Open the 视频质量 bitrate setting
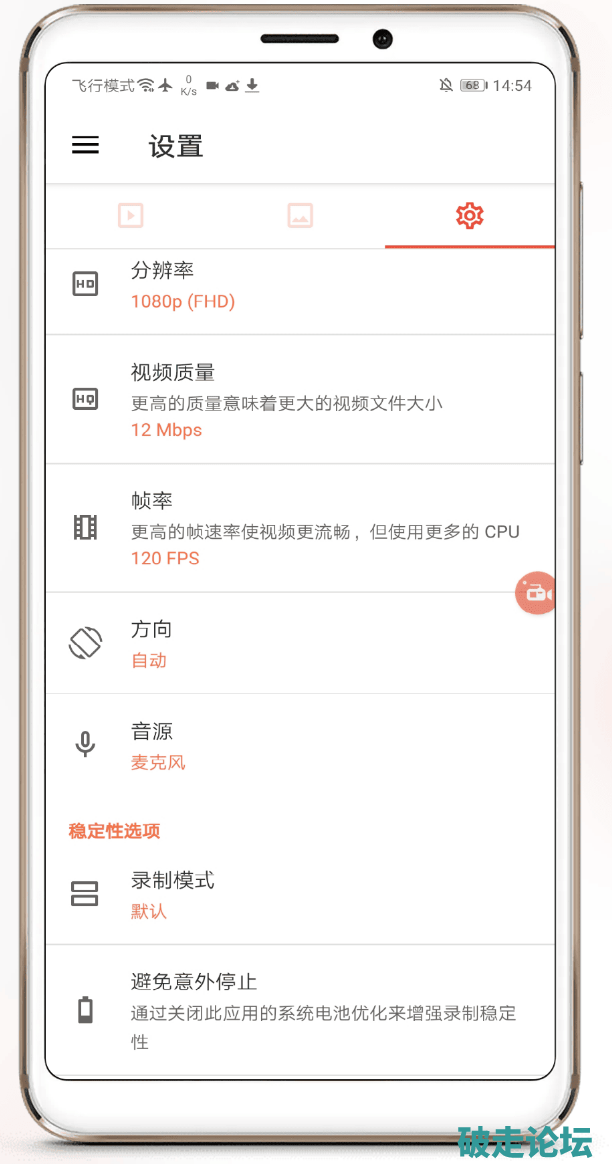Viewport: 612px width, 1164px height. [x=300, y=400]
